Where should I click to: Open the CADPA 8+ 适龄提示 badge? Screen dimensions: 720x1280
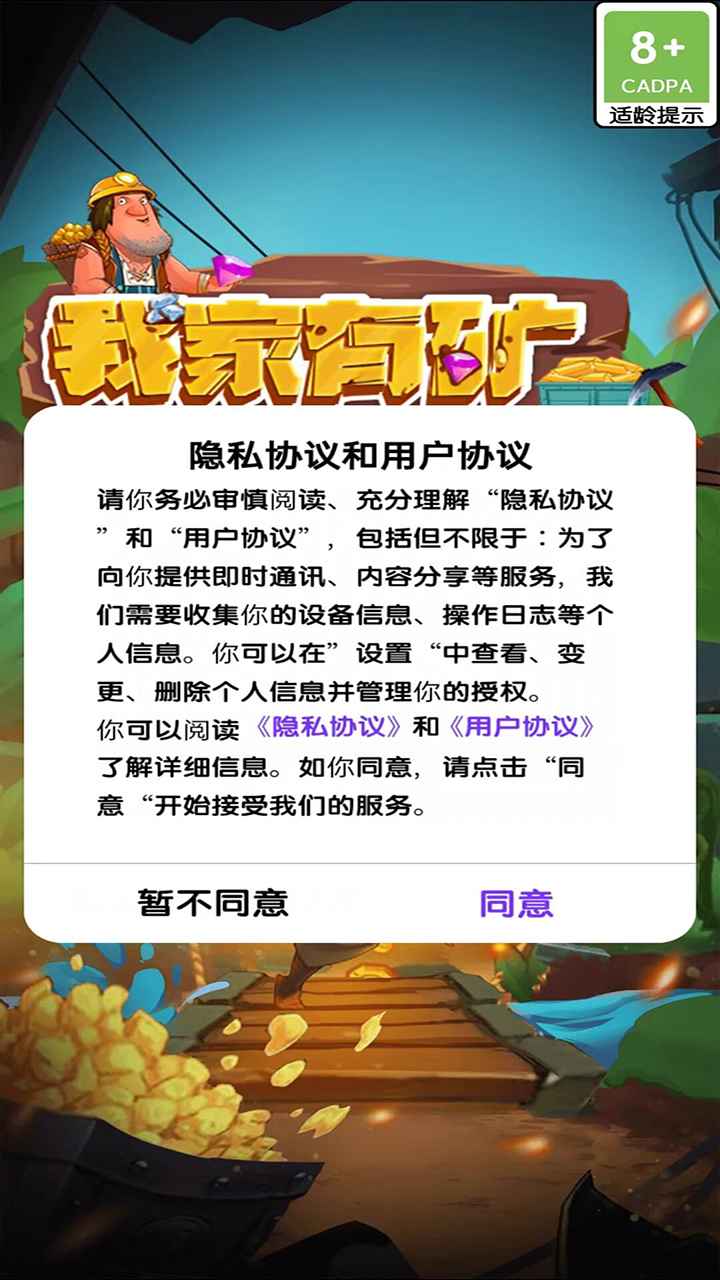656,65
